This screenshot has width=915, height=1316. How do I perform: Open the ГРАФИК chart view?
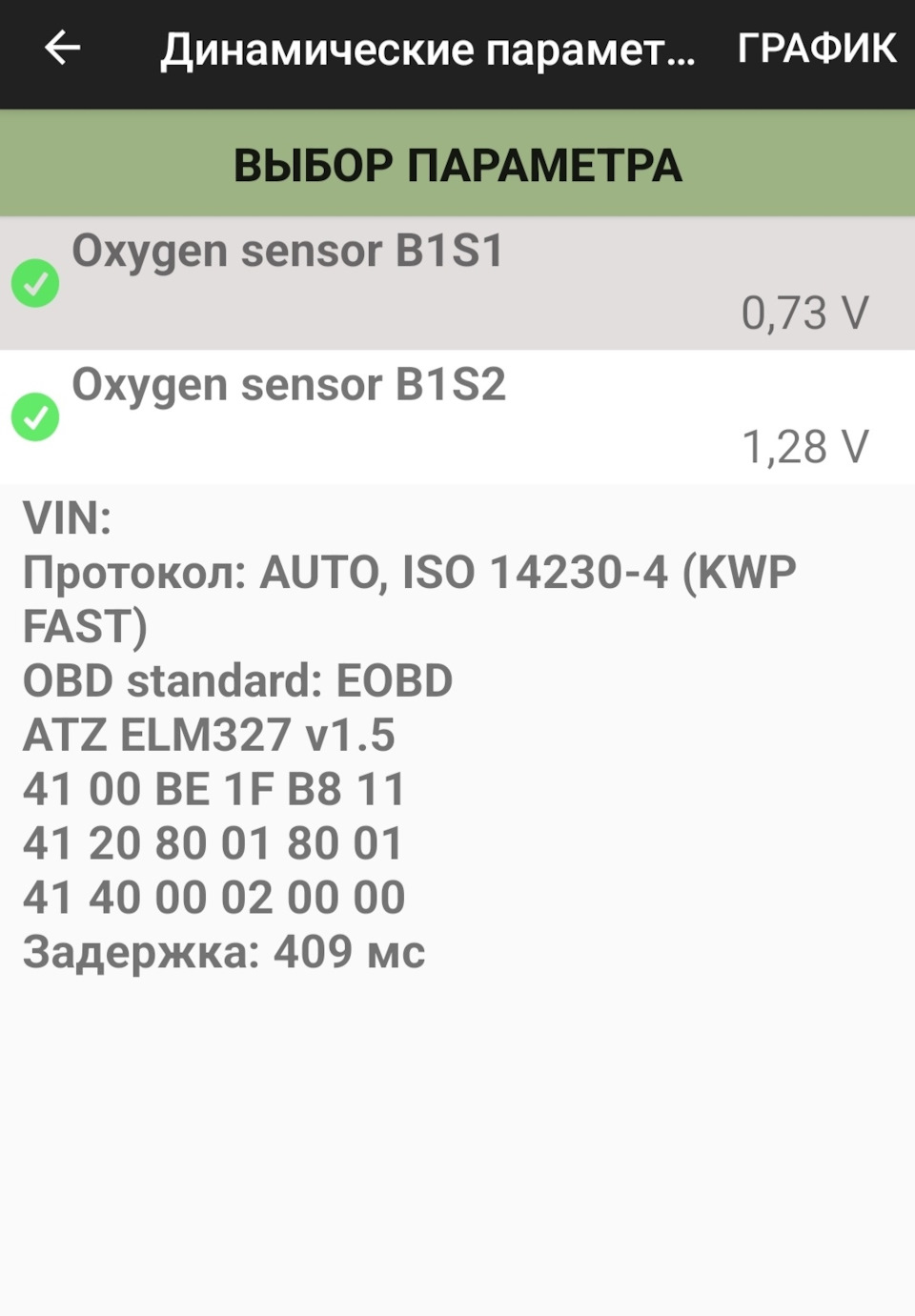[817, 49]
